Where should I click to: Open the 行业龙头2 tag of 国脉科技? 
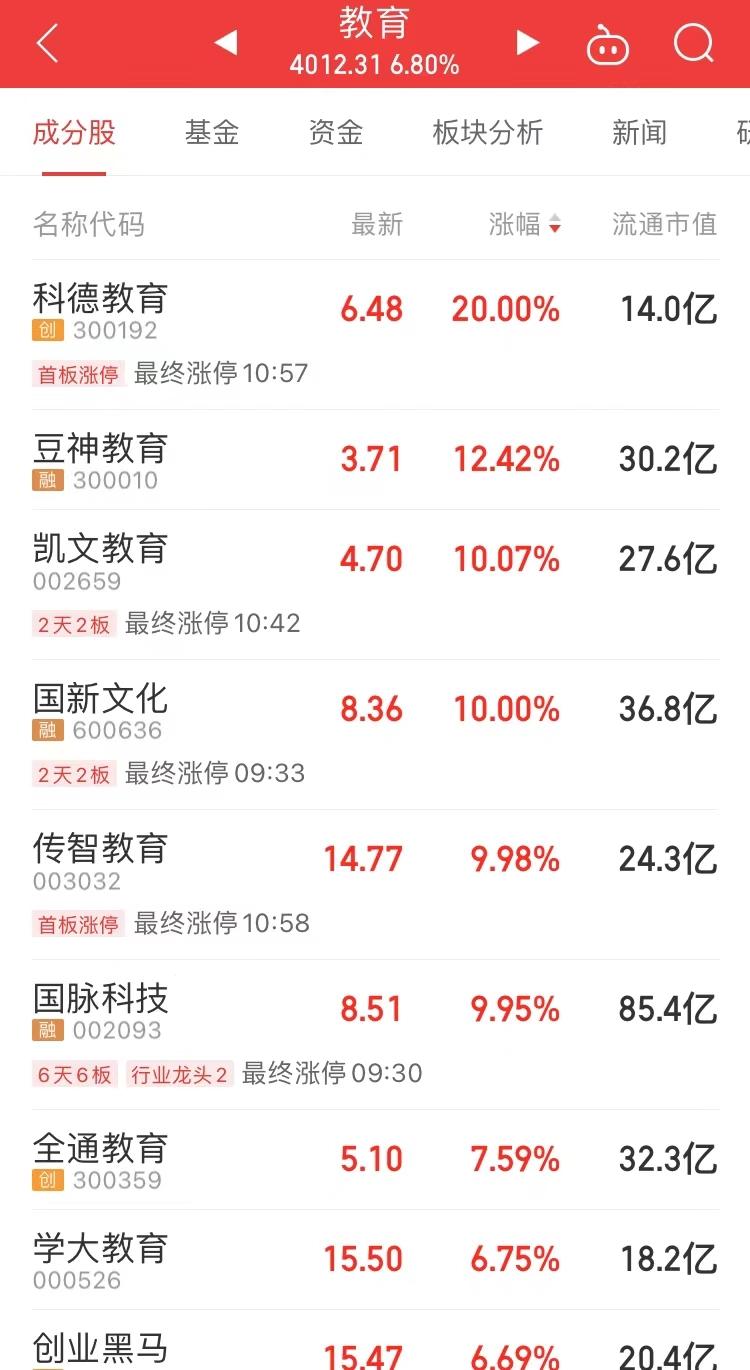pos(181,1073)
